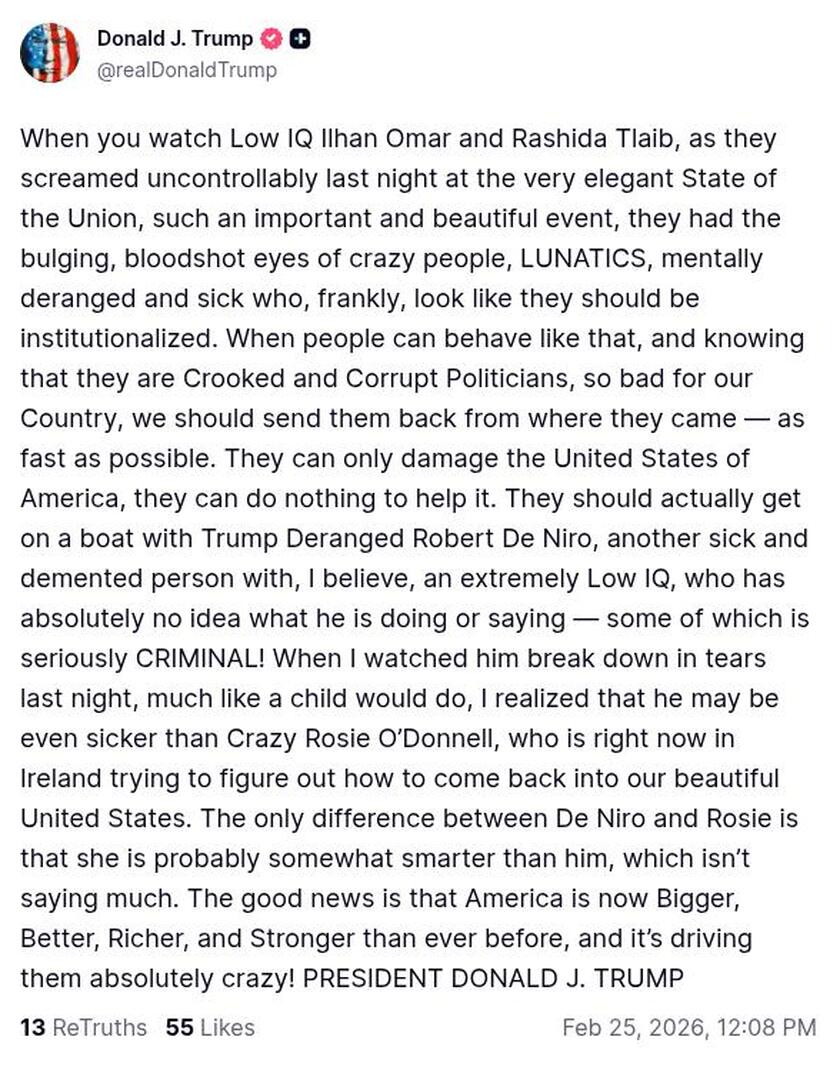Open Donald J. Trump's profile picture
This screenshot has width=840, height=1070.
click(x=49, y=53)
